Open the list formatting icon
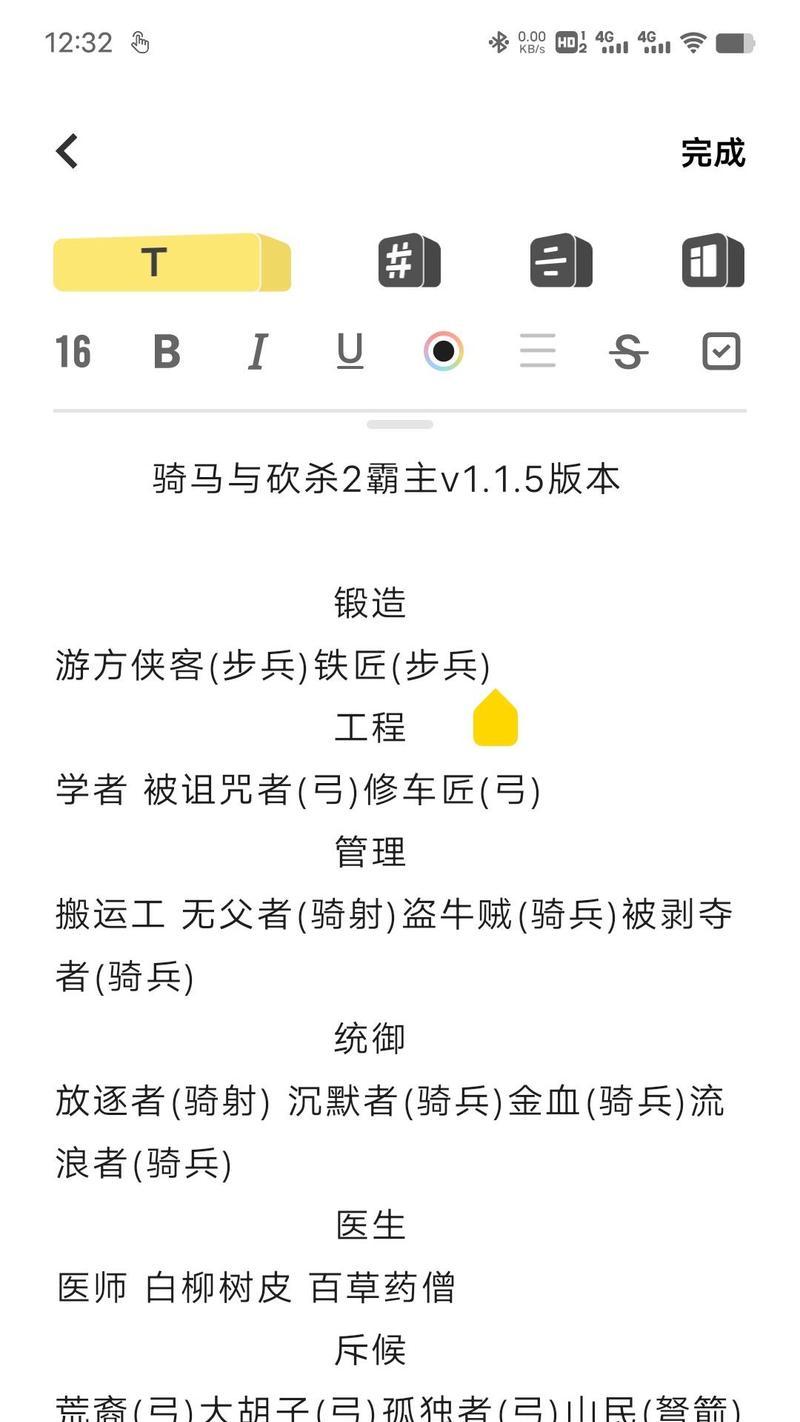This screenshot has width=800, height=1422. tap(560, 259)
